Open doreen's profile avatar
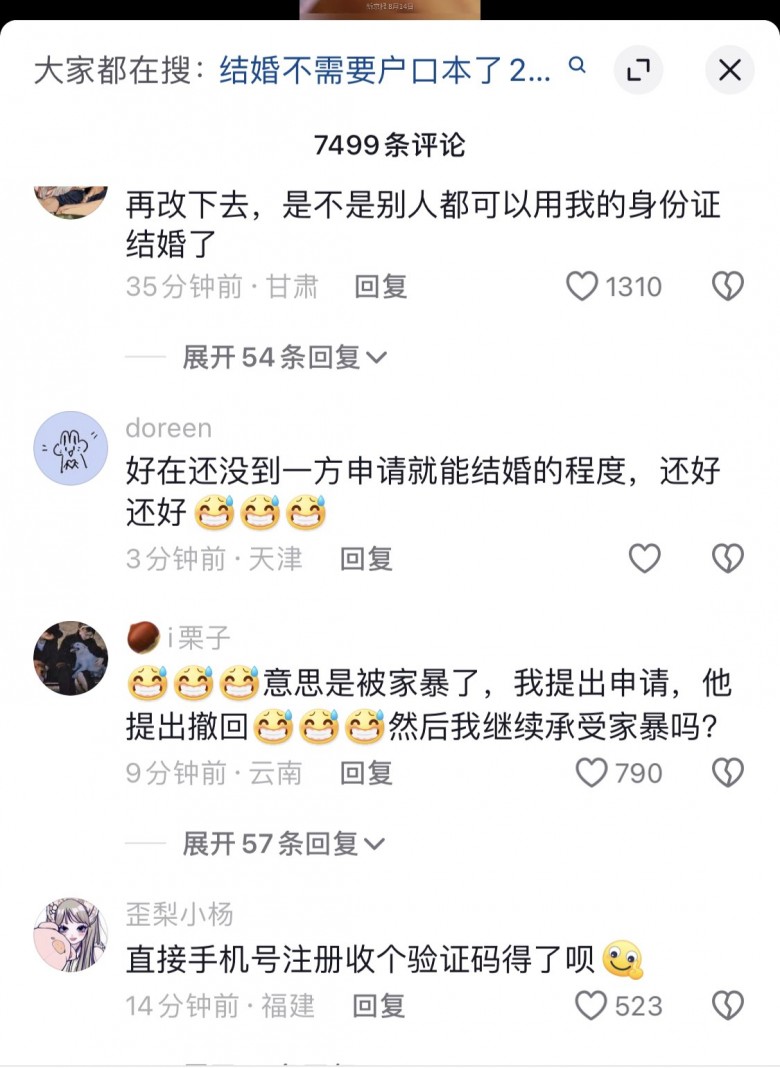 (x=70, y=447)
